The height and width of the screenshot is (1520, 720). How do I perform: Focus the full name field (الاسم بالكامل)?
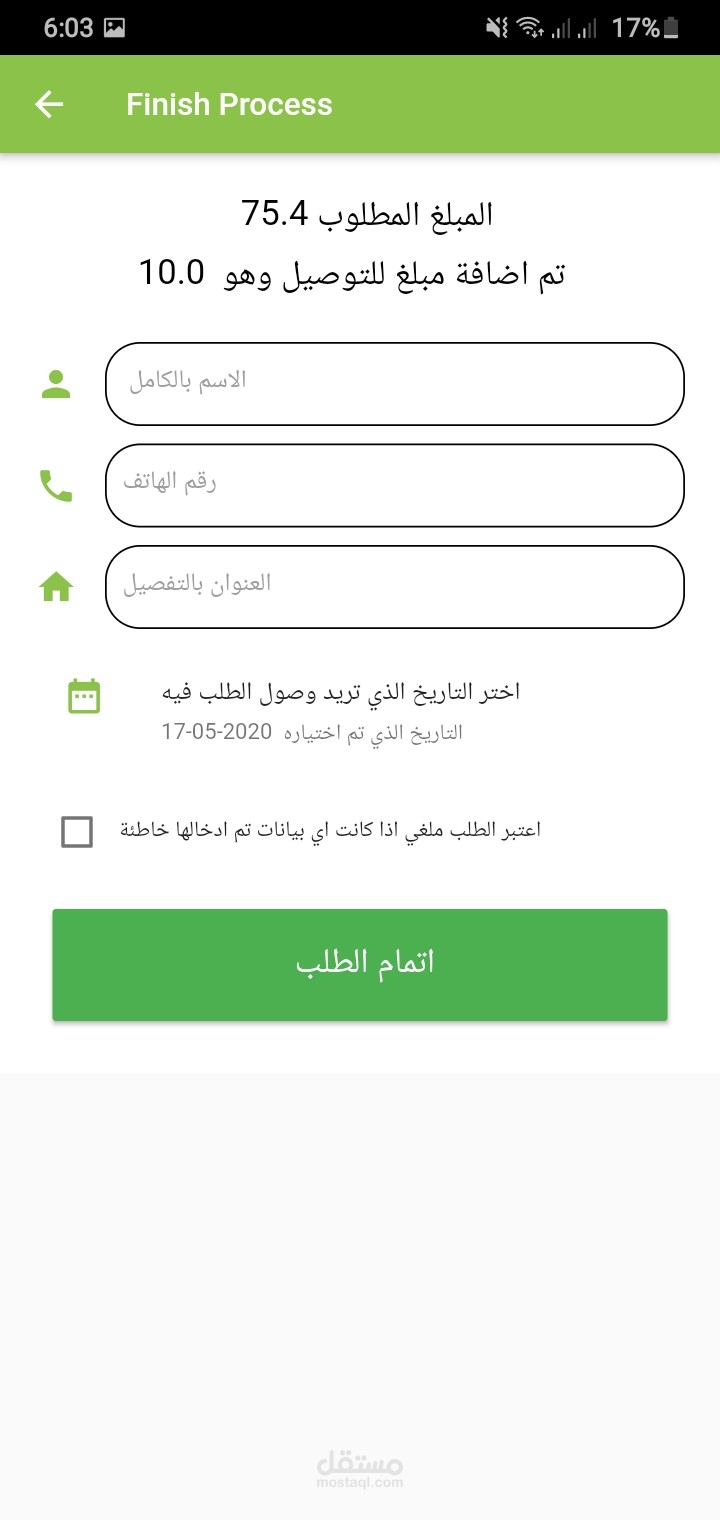point(394,384)
